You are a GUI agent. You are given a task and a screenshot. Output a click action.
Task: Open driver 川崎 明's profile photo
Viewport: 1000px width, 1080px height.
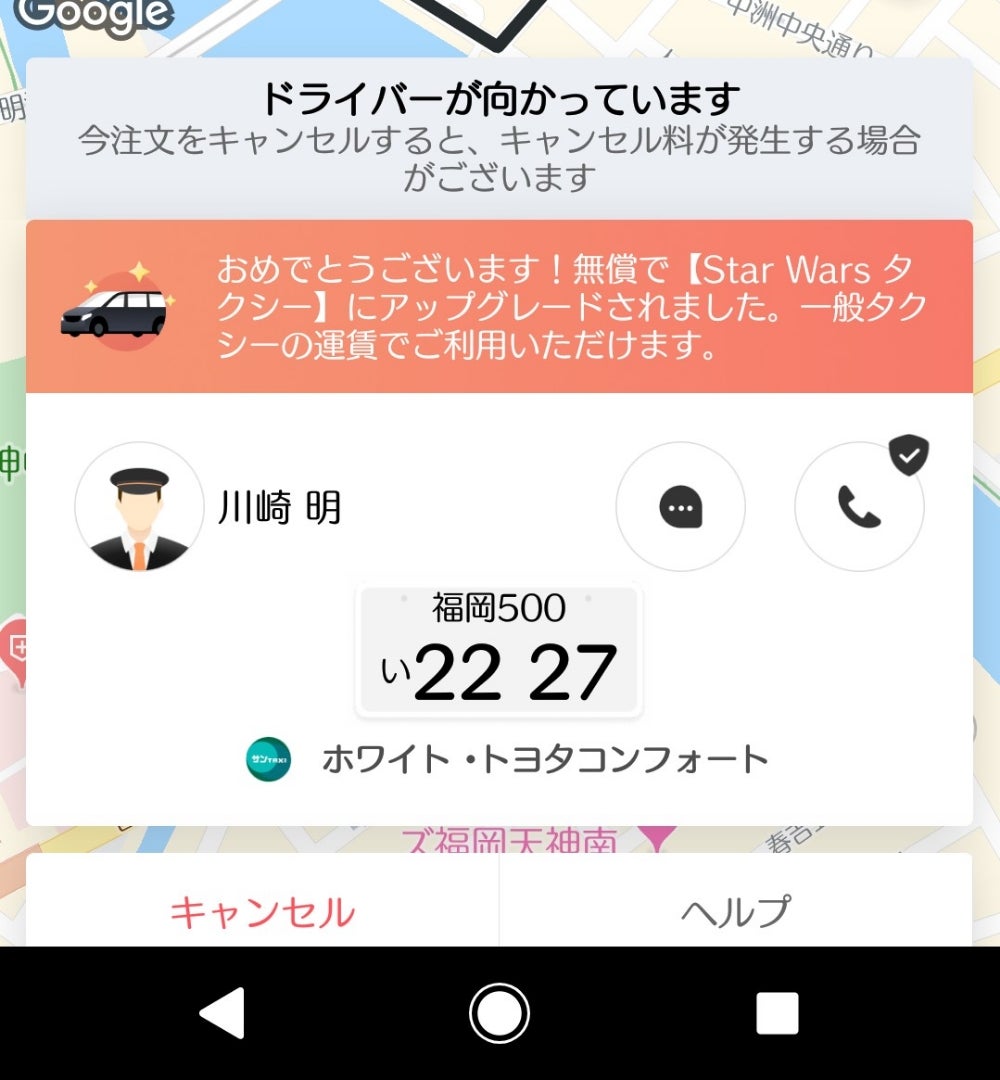tap(139, 507)
